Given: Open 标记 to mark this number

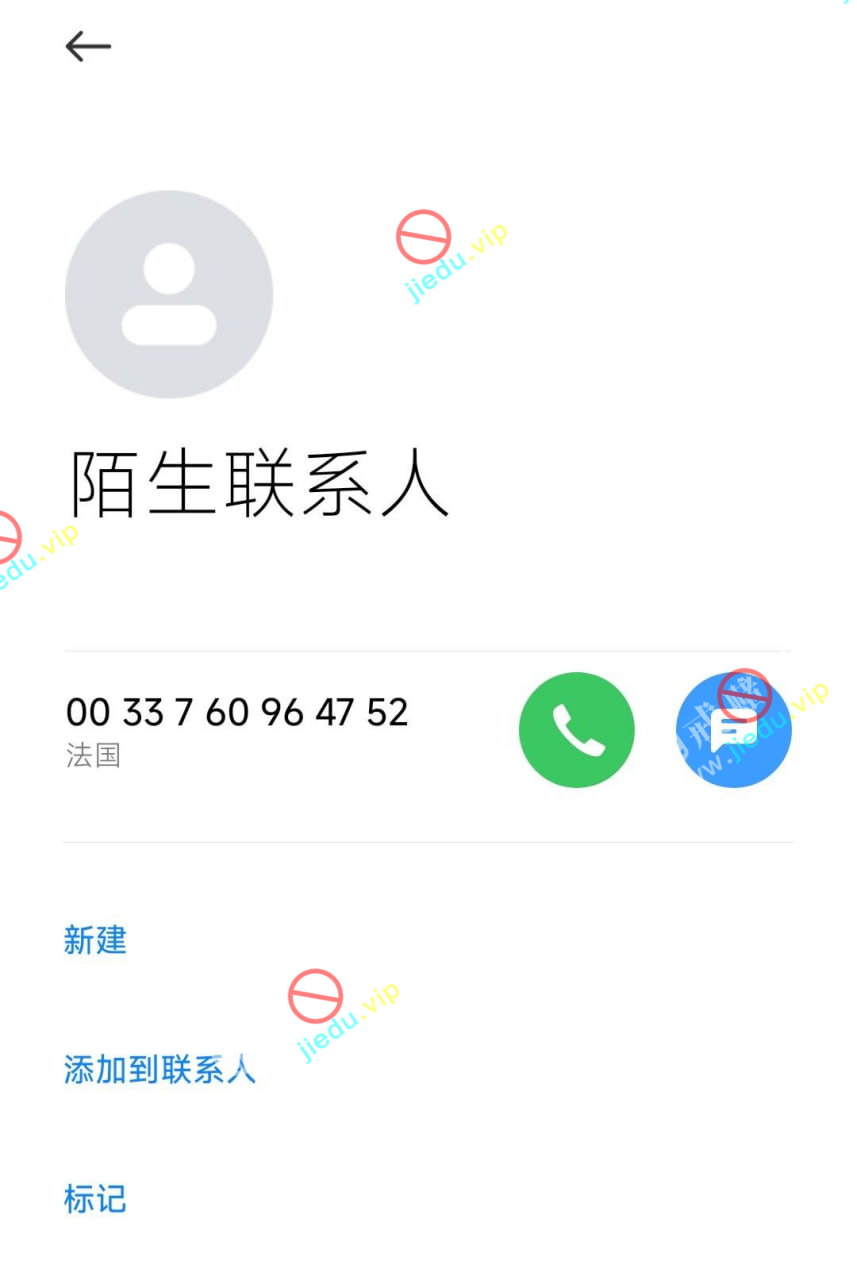Looking at the screenshot, I should point(95,1199).
